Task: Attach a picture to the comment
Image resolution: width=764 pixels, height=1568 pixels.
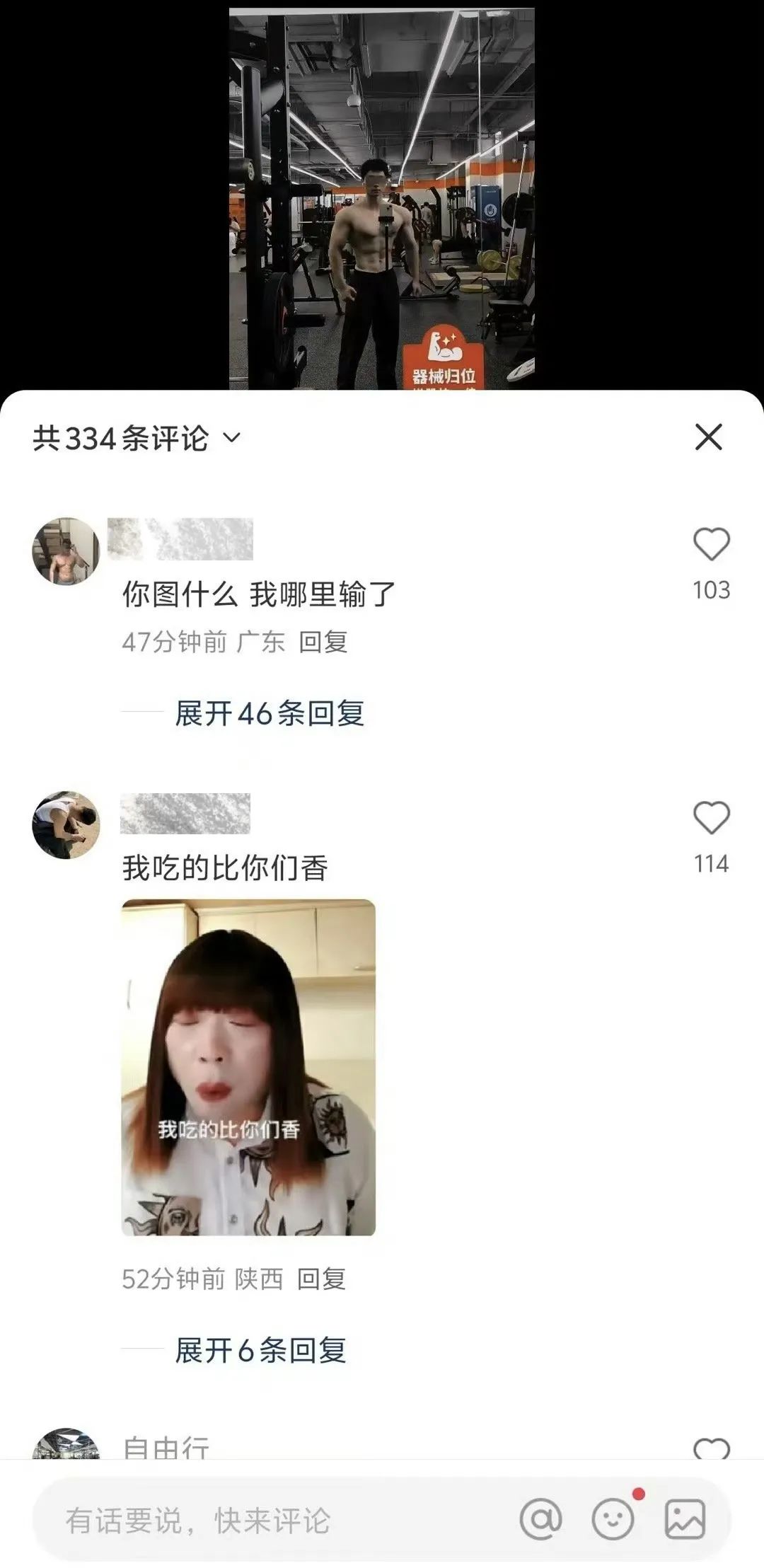Action: coord(685,1519)
